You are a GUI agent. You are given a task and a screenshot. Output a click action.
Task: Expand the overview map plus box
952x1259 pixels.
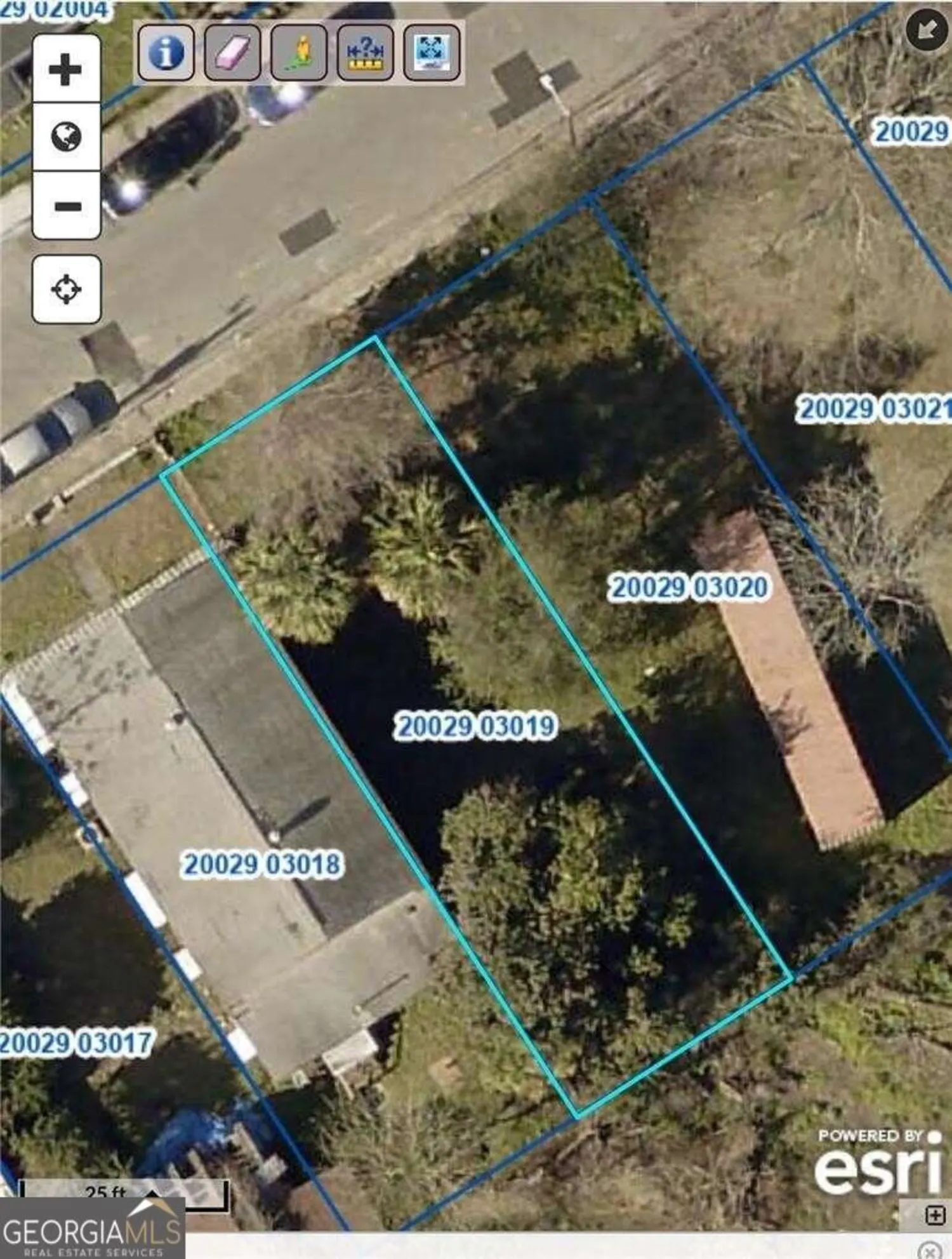(x=935, y=1215)
